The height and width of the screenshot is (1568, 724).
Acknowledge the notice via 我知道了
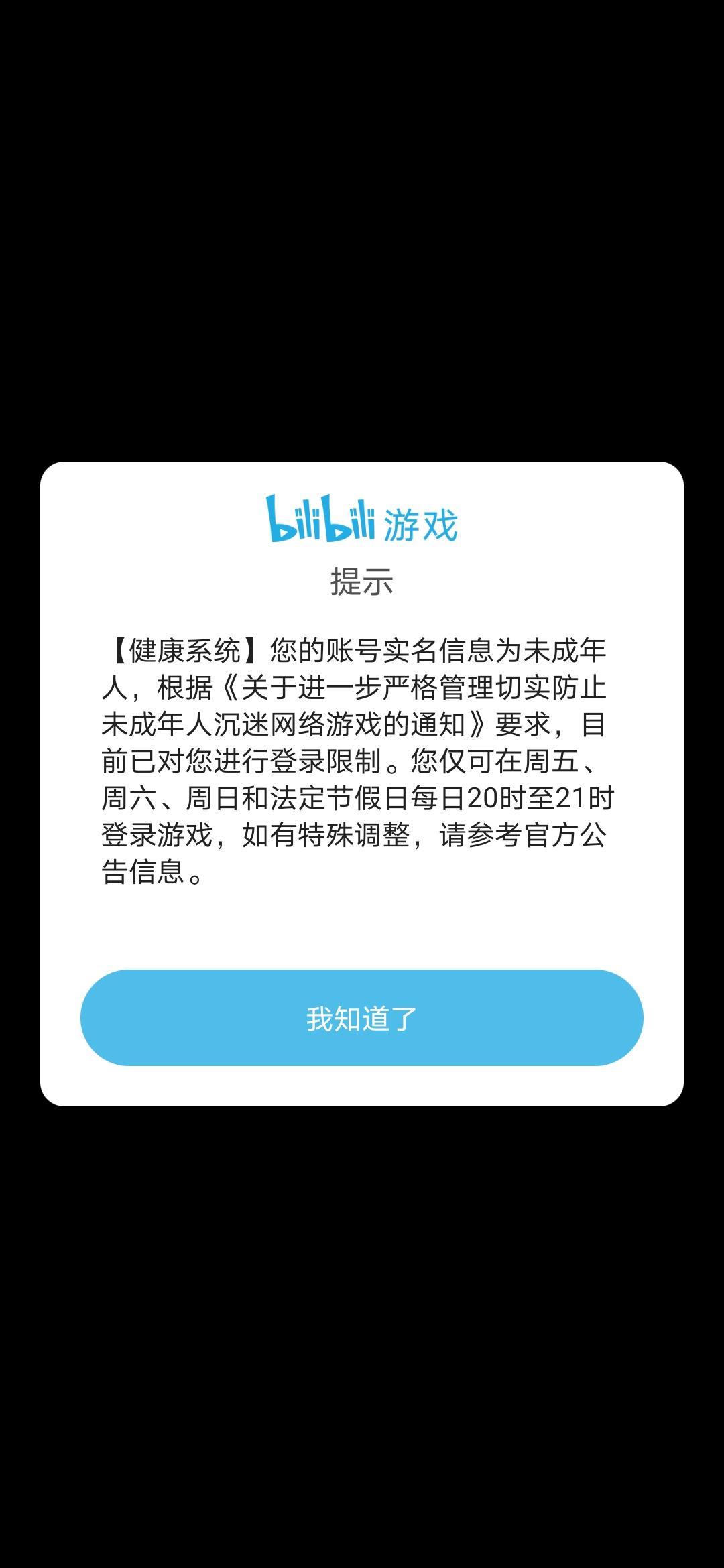(x=362, y=1017)
